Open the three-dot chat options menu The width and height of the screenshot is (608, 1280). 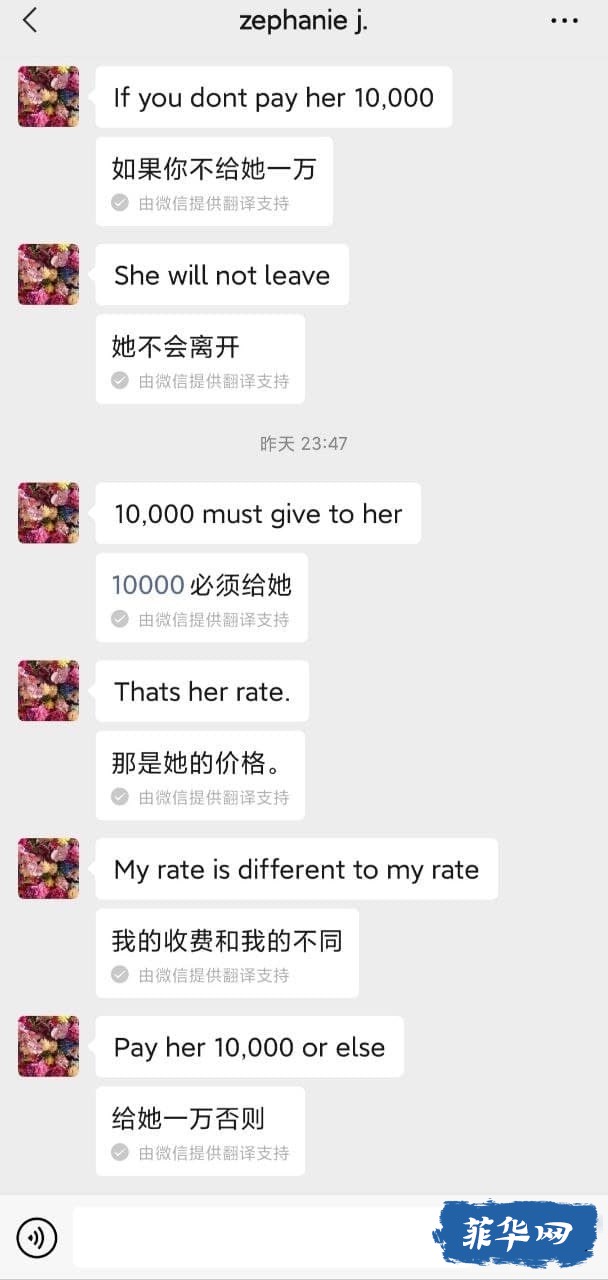click(x=565, y=20)
